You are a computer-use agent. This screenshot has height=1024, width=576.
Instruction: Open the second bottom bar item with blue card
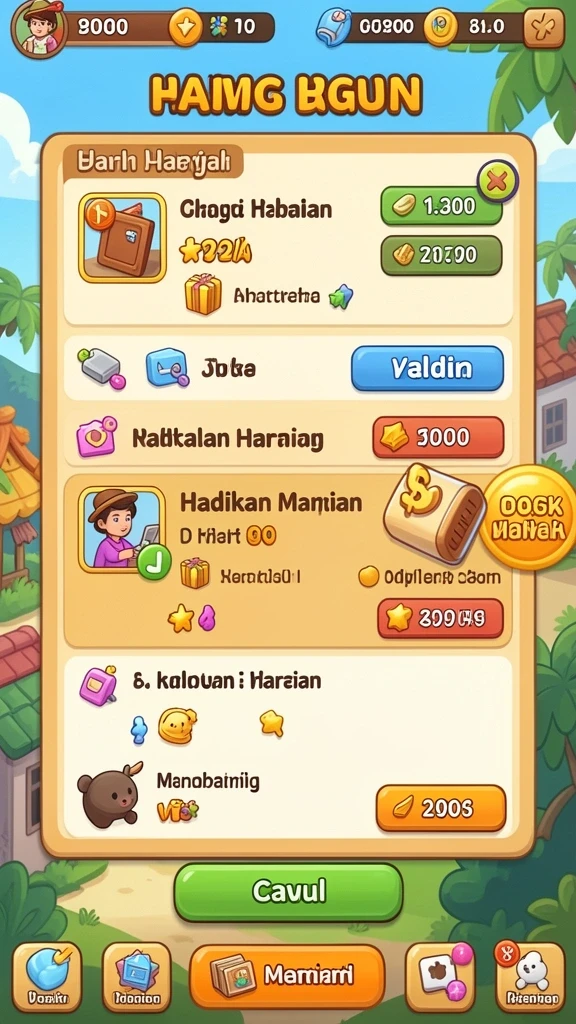tap(136, 977)
